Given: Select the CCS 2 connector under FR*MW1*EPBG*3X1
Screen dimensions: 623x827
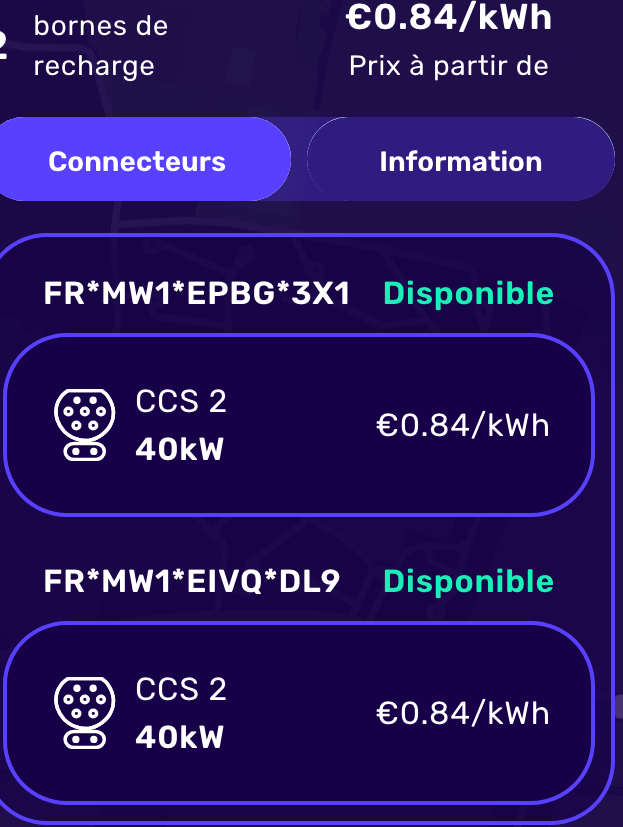Looking at the screenshot, I should coord(300,425).
